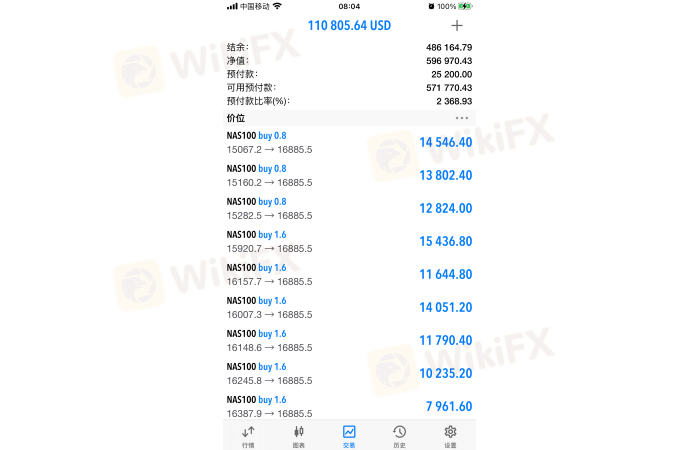
Task: View the NAS100 position opened at 15920.7
Action: [x=349, y=242]
